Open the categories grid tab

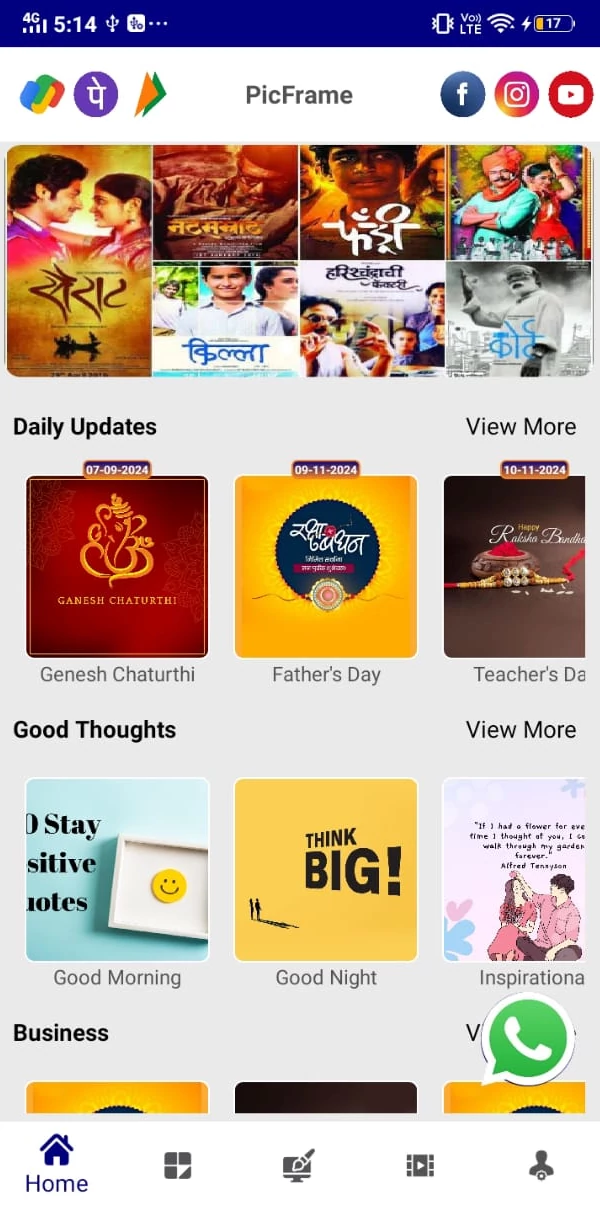point(177,1165)
